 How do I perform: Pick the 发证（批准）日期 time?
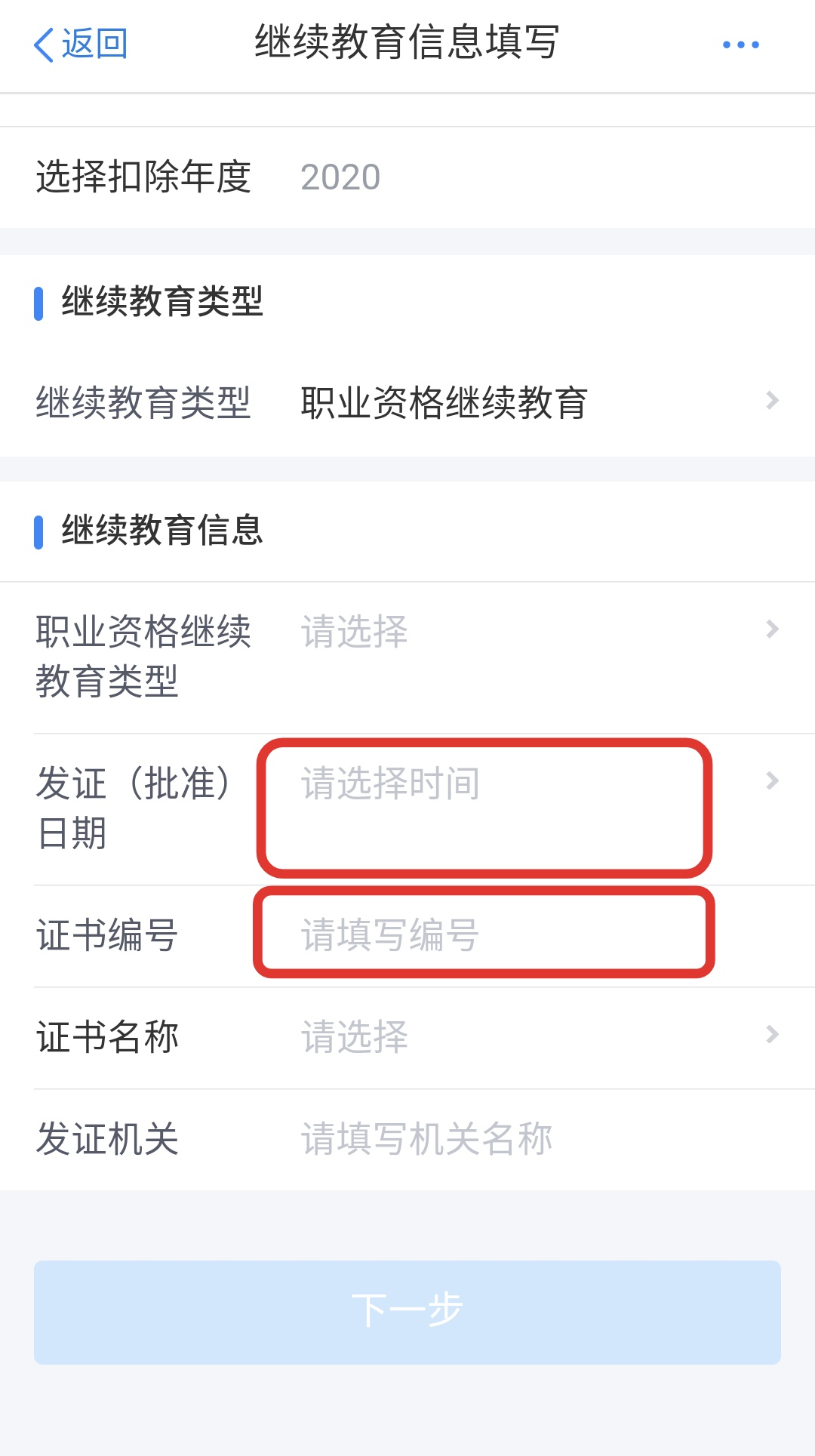click(484, 806)
